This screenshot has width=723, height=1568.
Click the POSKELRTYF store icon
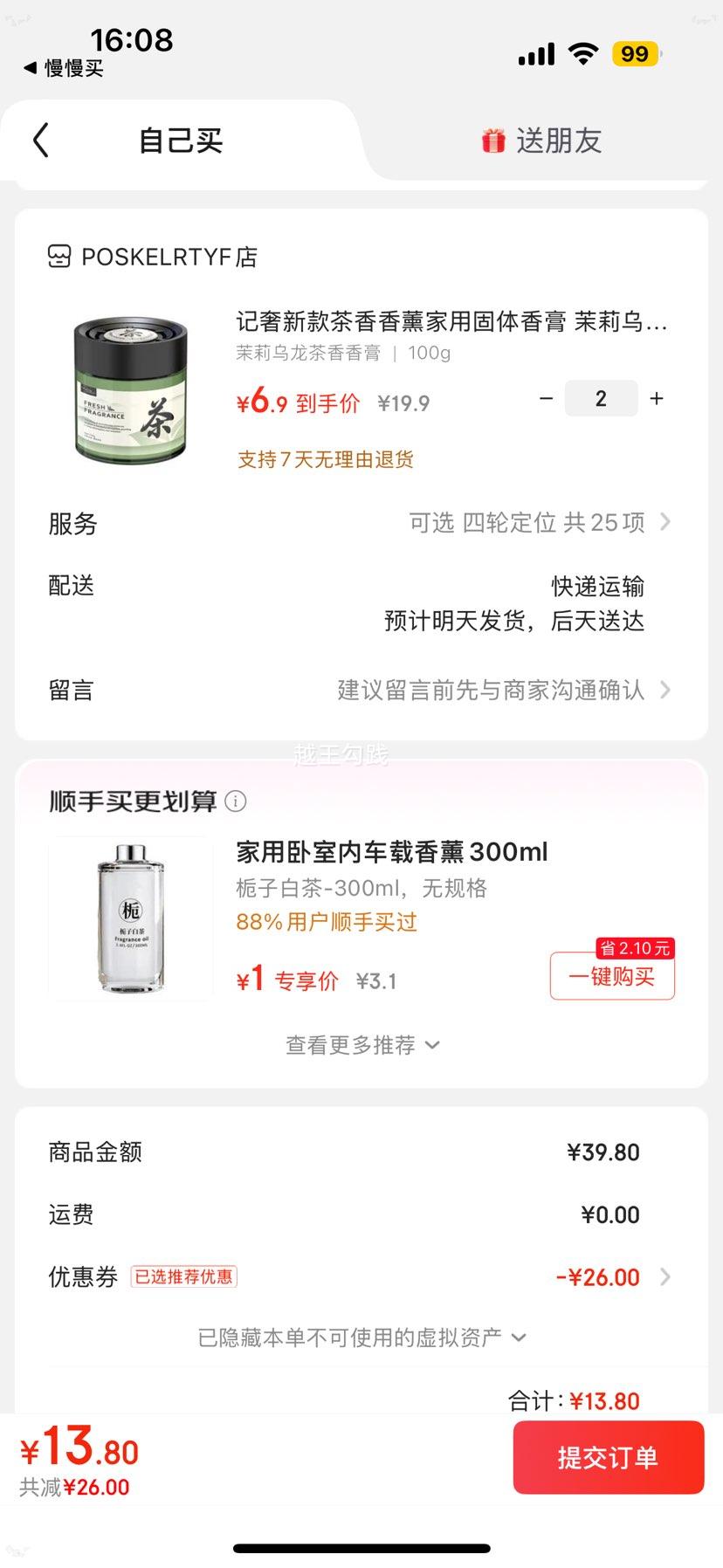click(x=58, y=255)
